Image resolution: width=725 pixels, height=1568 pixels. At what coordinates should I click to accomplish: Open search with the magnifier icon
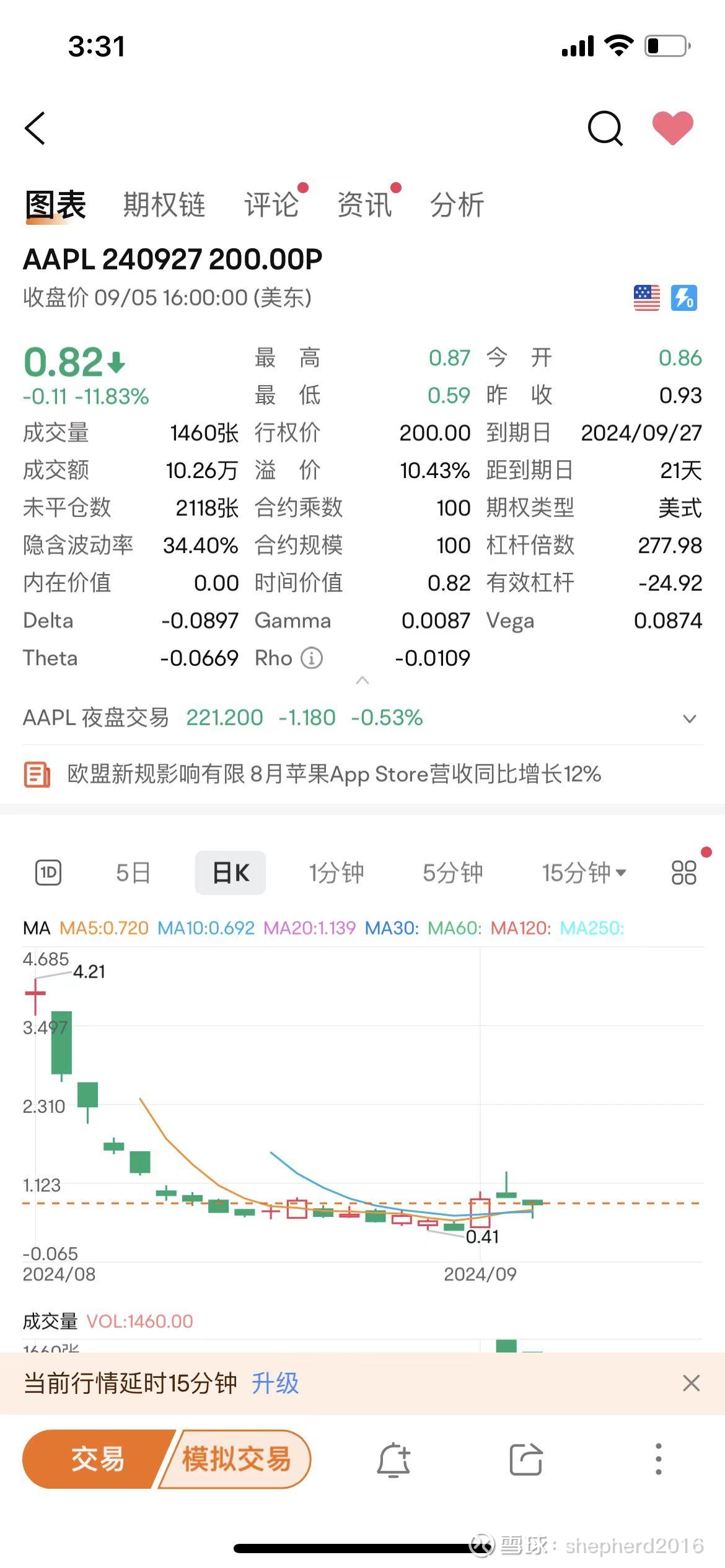(604, 128)
